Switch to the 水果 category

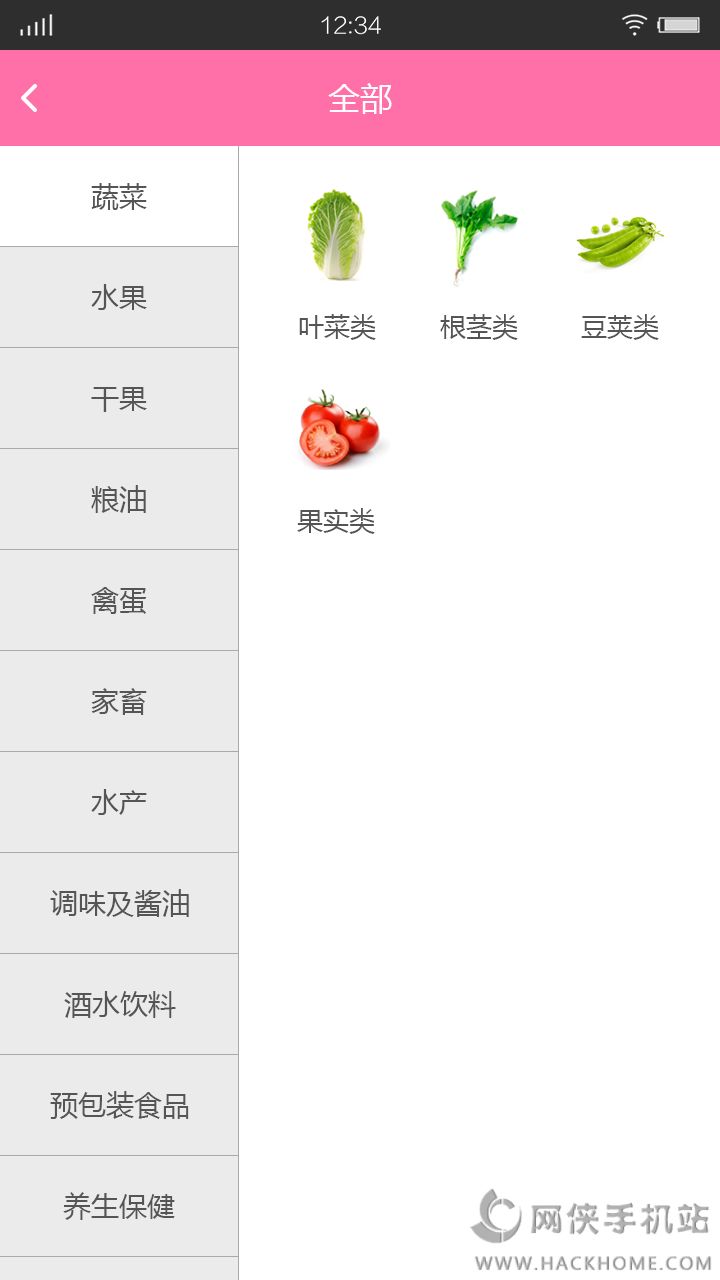(x=119, y=297)
